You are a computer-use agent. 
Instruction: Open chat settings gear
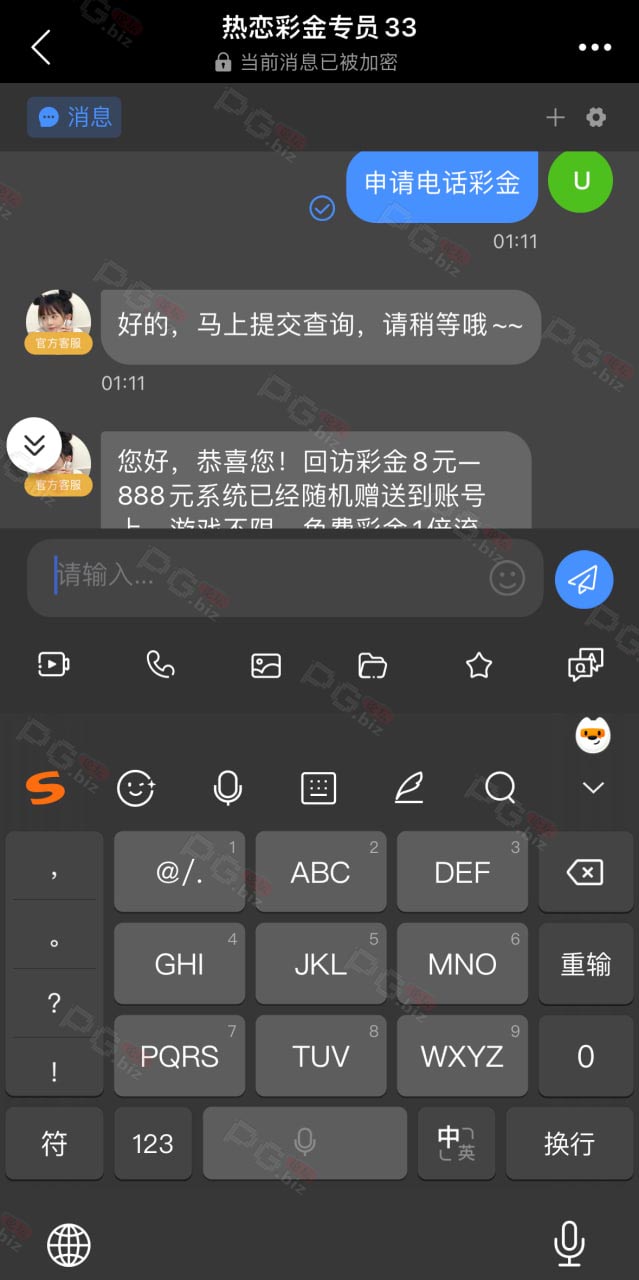(596, 118)
